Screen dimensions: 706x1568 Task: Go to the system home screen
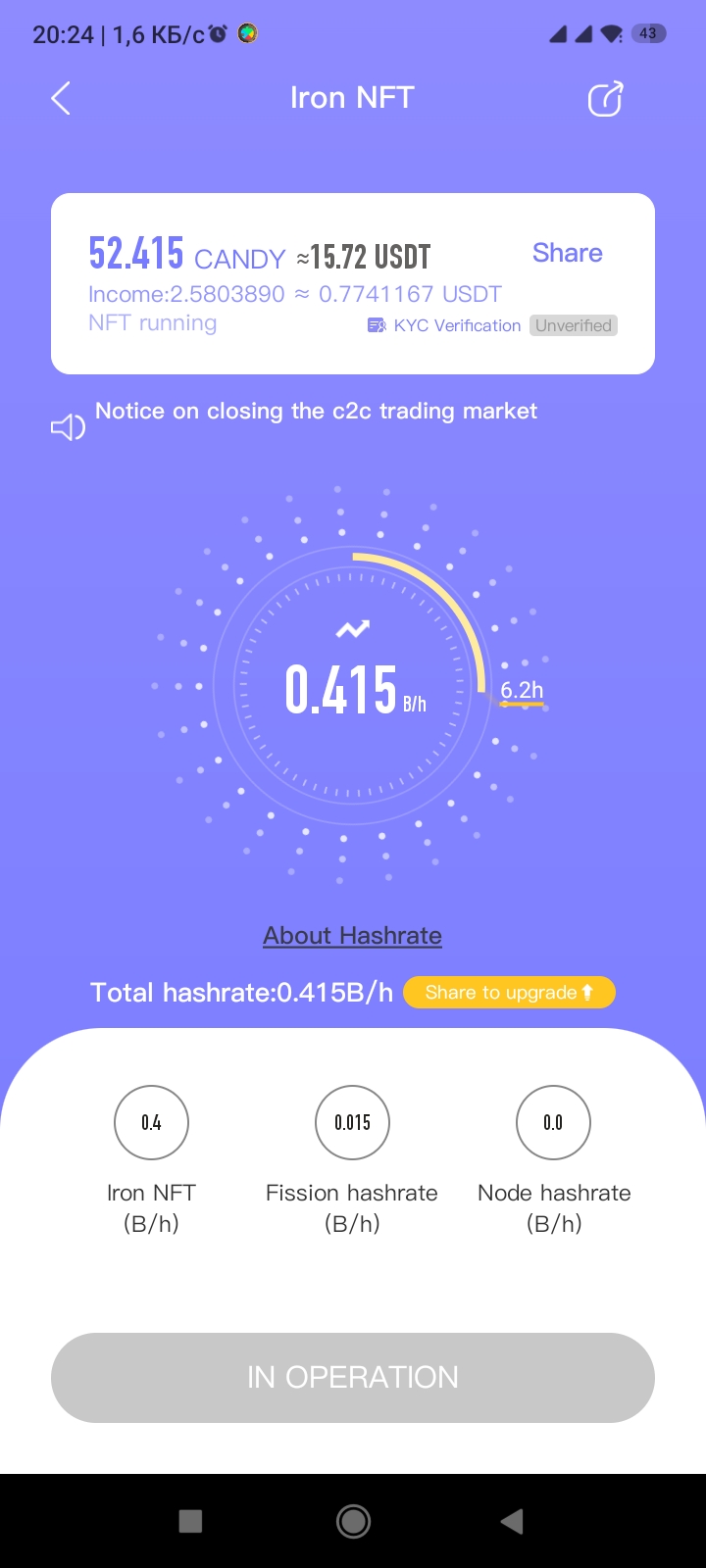tap(353, 1521)
